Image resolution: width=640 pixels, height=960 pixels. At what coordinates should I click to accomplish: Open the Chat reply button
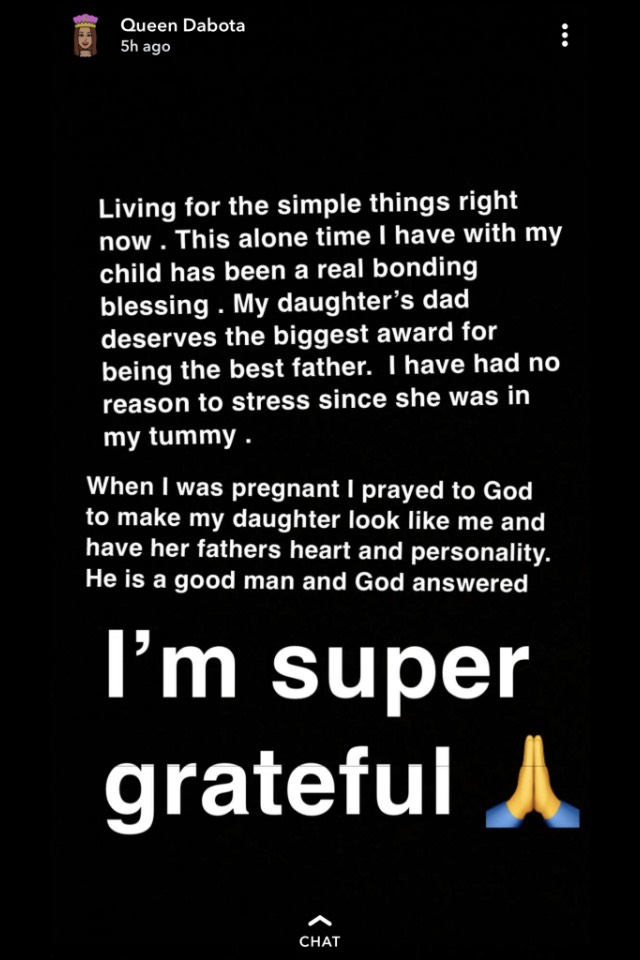(x=319, y=932)
